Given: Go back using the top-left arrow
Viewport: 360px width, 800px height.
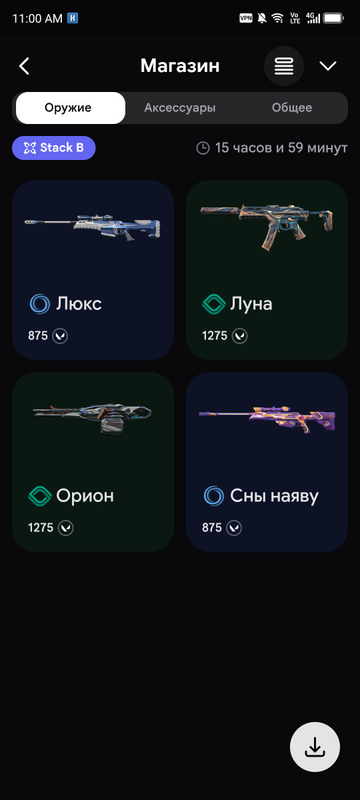Looking at the screenshot, I should [24, 66].
